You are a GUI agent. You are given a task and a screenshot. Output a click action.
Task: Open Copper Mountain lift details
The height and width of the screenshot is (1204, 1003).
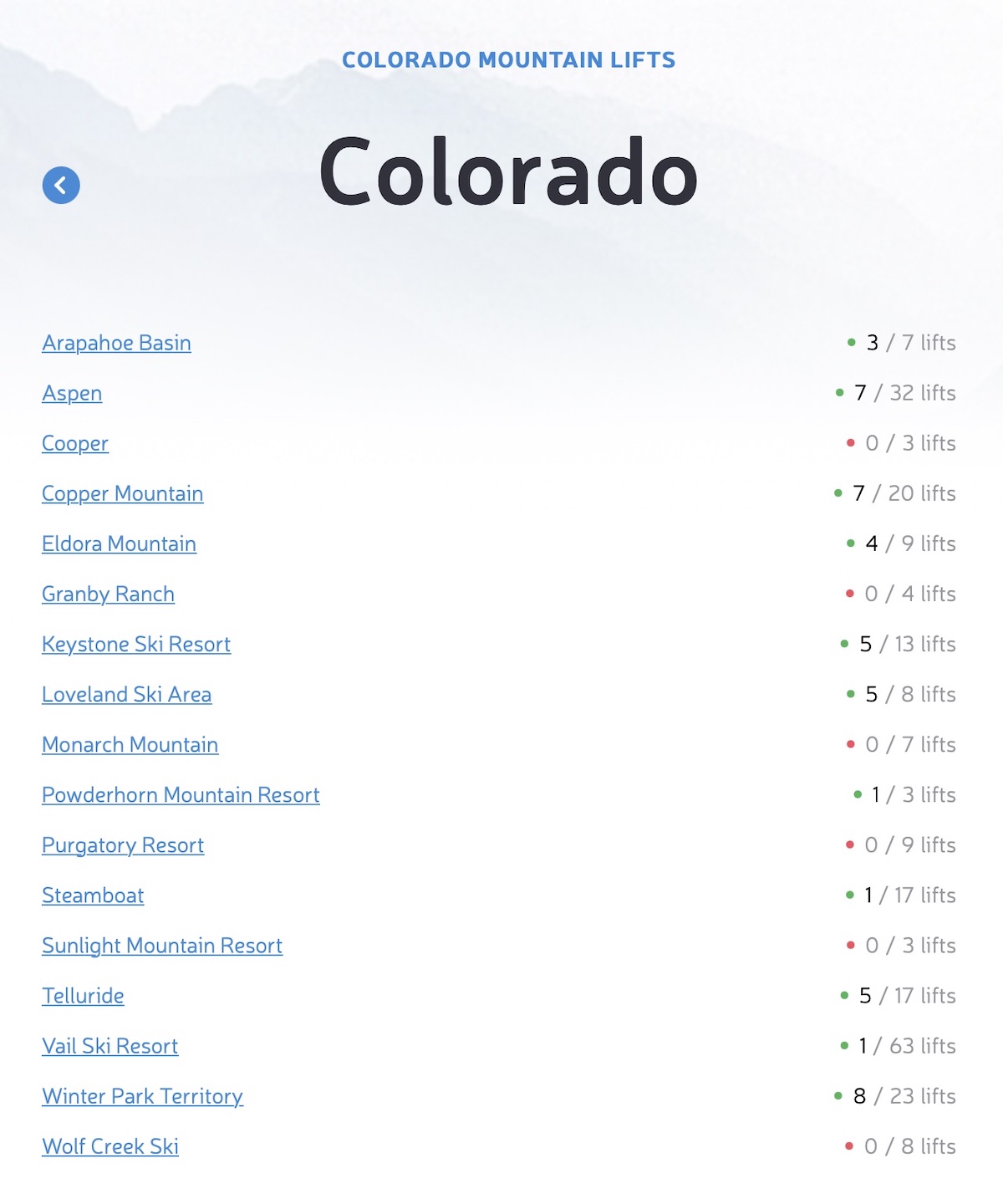click(x=122, y=493)
